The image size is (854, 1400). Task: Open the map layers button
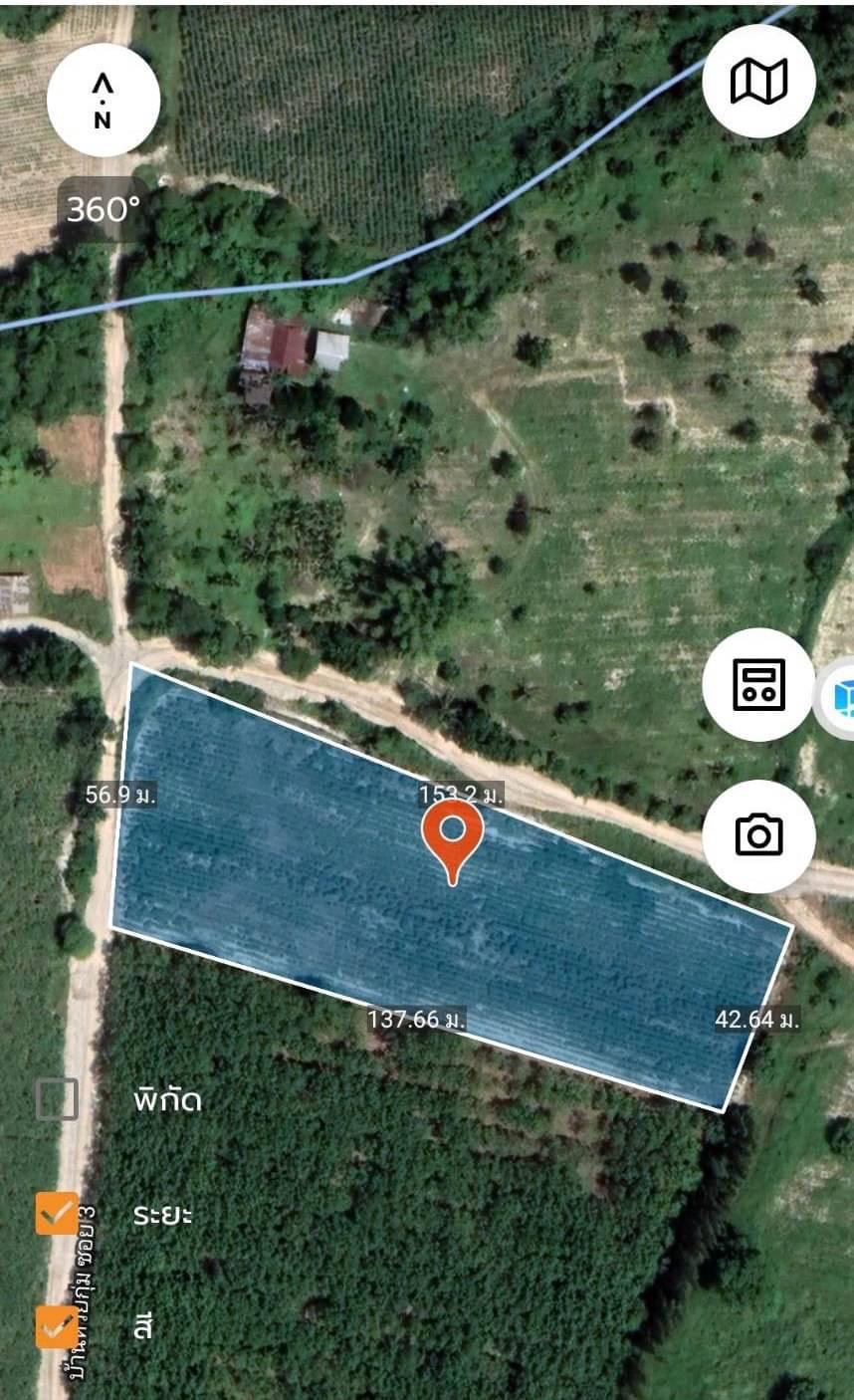click(x=758, y=81)
